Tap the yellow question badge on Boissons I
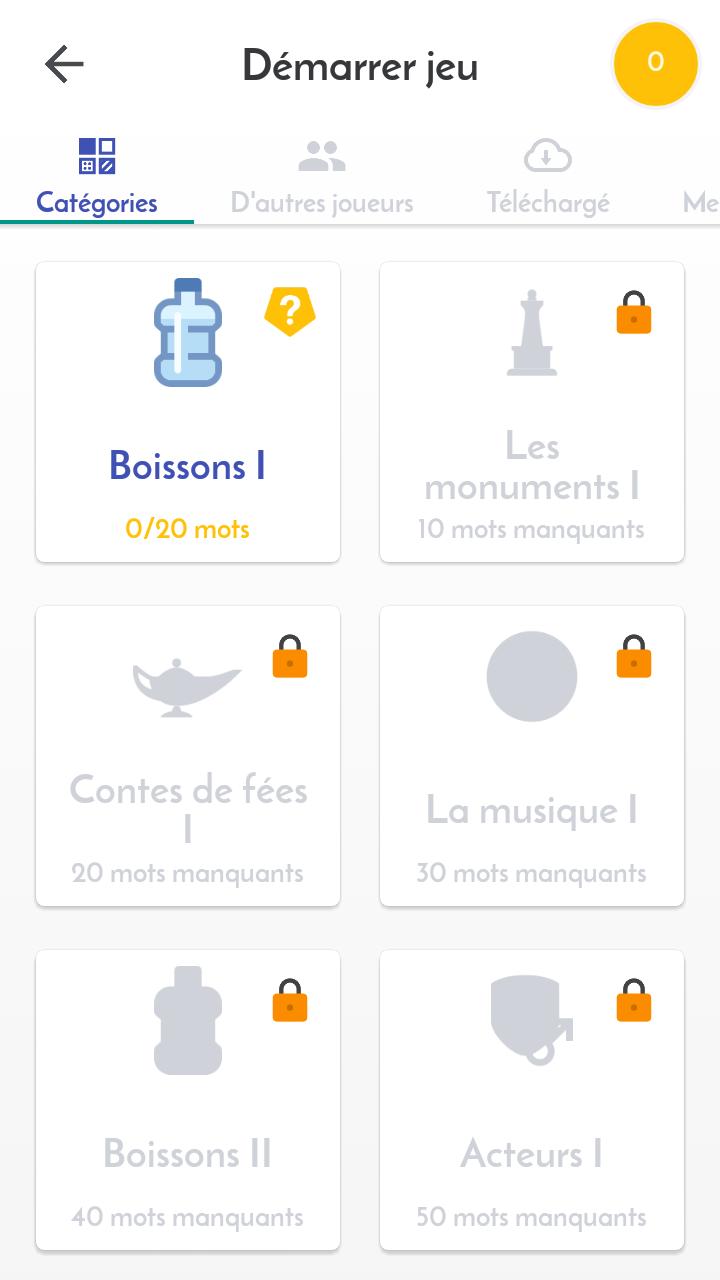 [290, 311]
